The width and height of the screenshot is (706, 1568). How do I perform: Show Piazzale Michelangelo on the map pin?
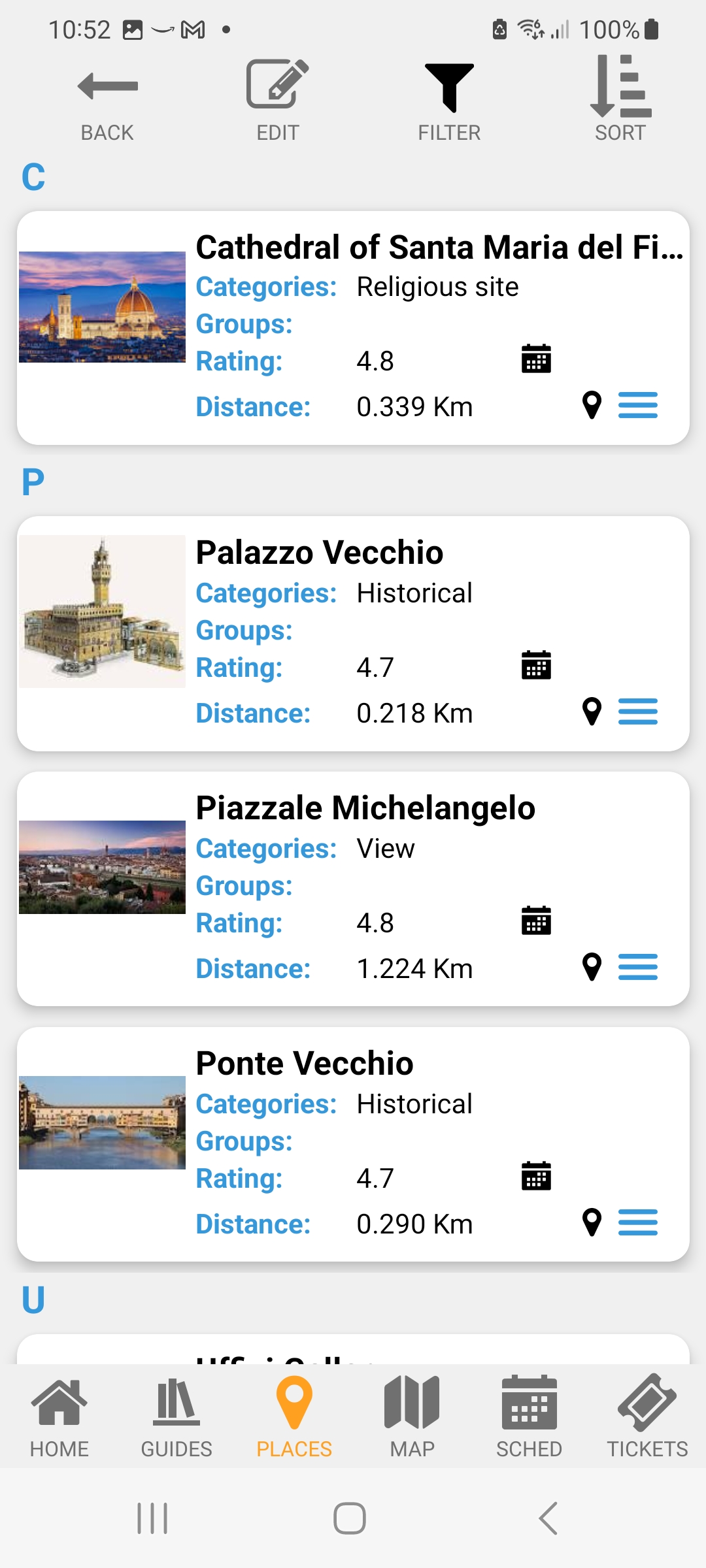point(592,967)
